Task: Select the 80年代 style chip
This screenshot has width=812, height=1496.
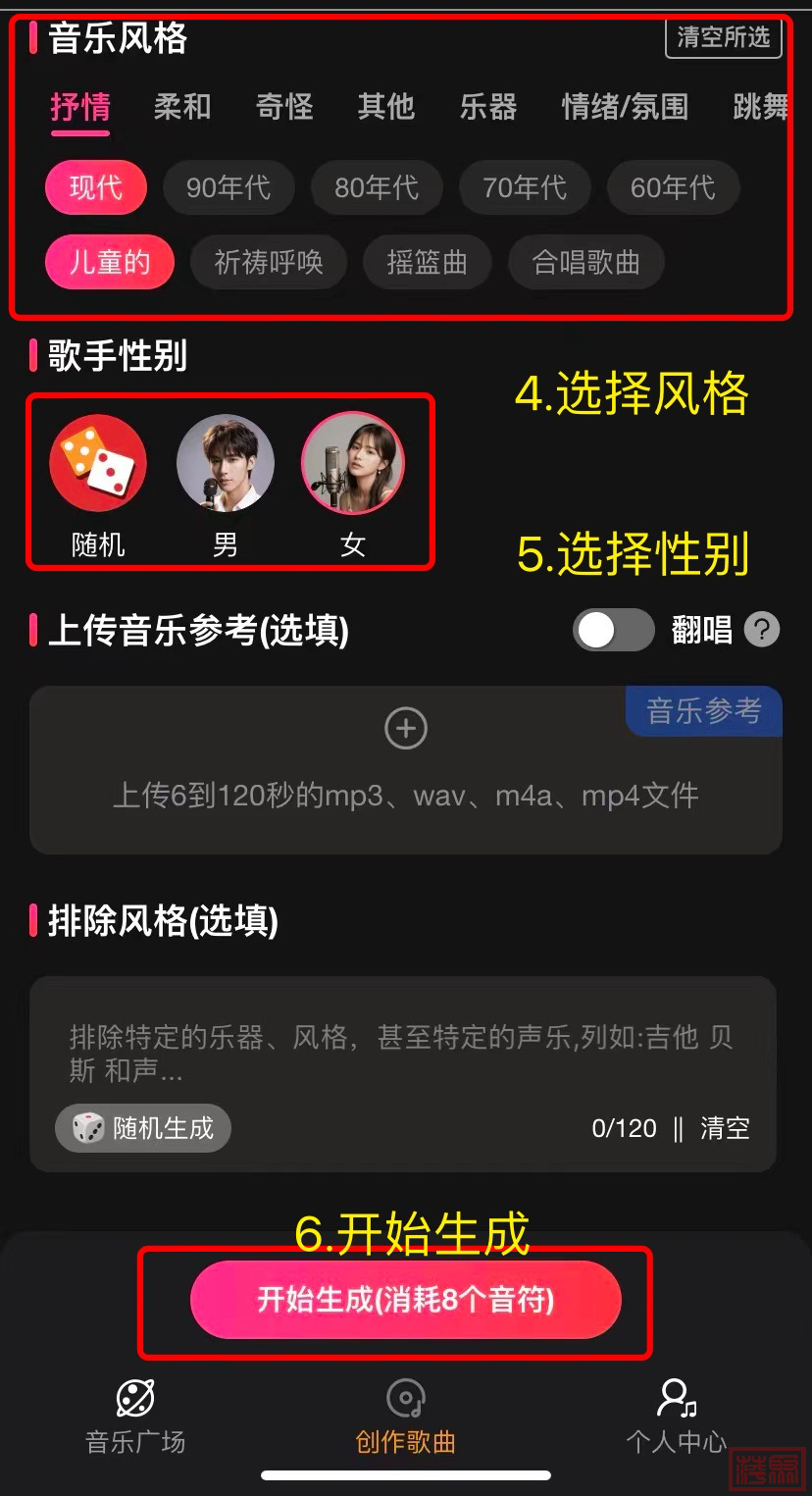Action: point(377,187)
